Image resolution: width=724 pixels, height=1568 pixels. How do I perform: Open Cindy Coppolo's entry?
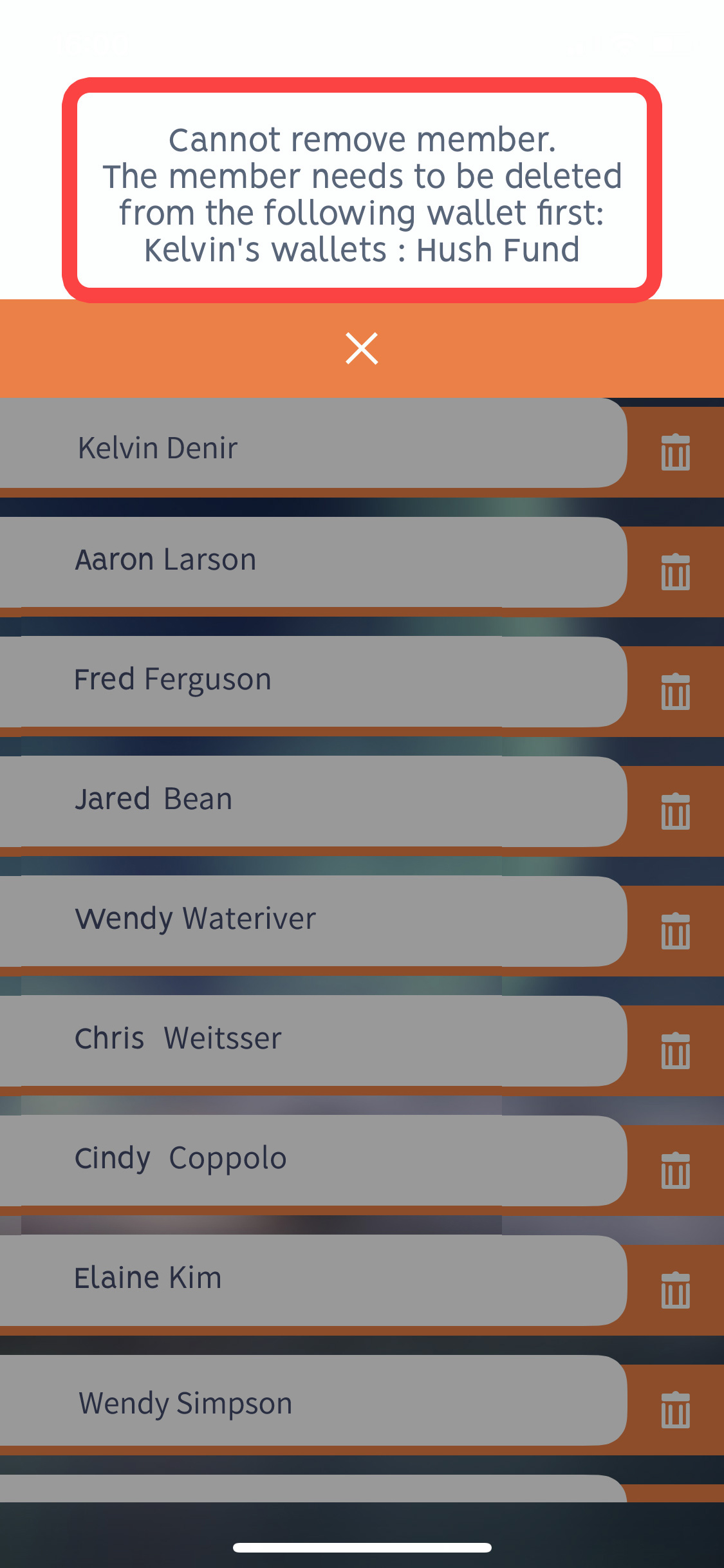[313, 1161]
